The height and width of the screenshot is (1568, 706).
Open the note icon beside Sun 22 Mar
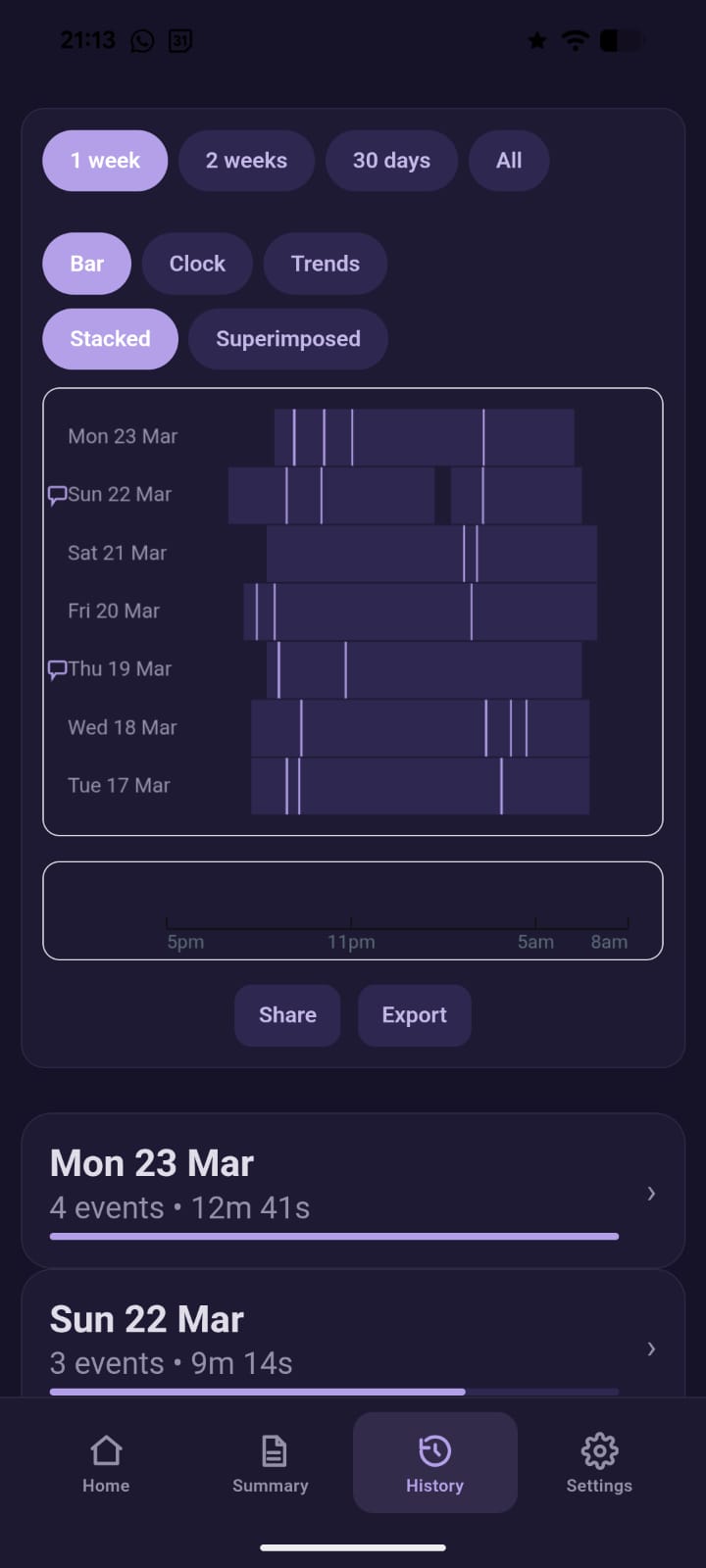pyautogui.click(x=57, y=495)
